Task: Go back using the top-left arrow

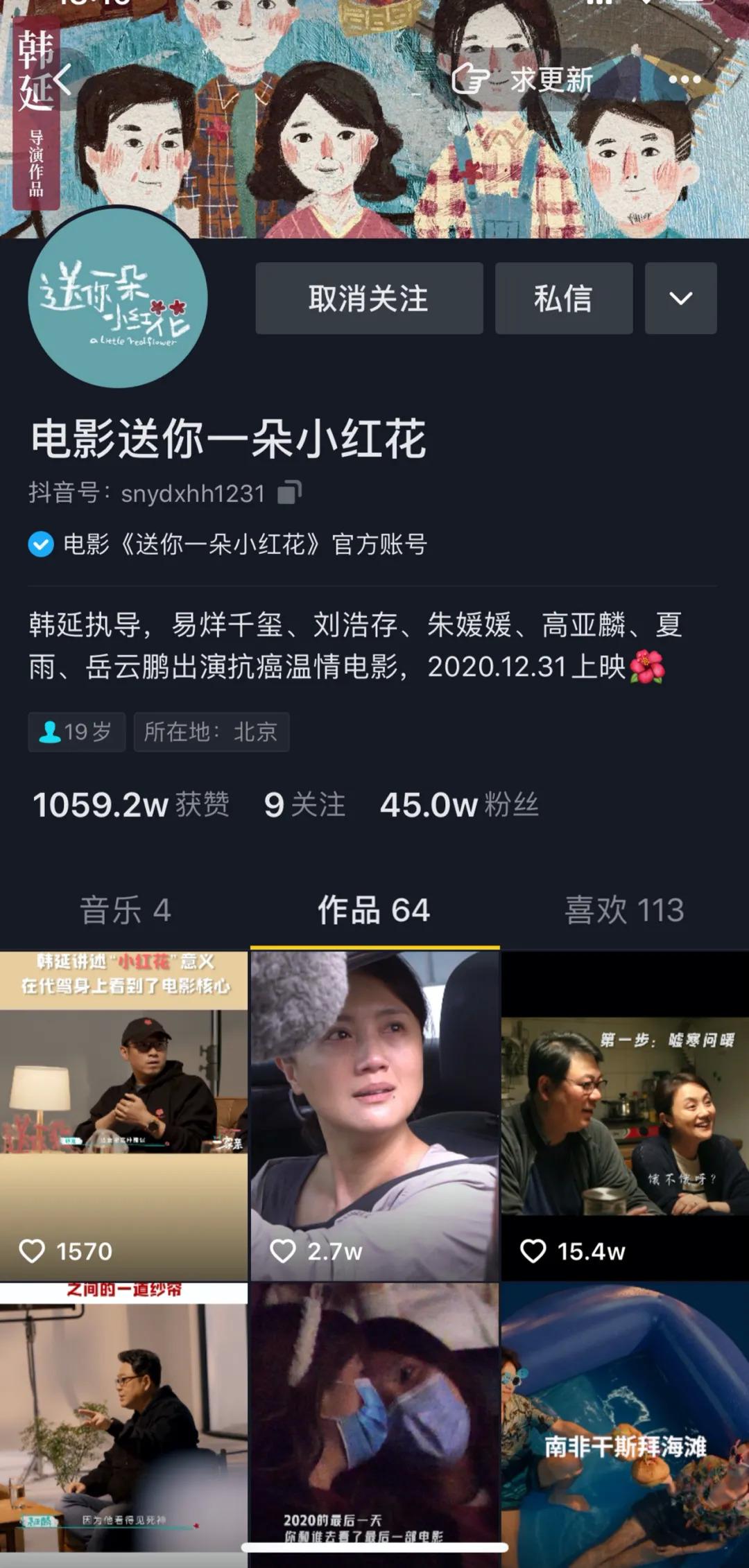Action: pyautogui.click(x=62, y=80)
